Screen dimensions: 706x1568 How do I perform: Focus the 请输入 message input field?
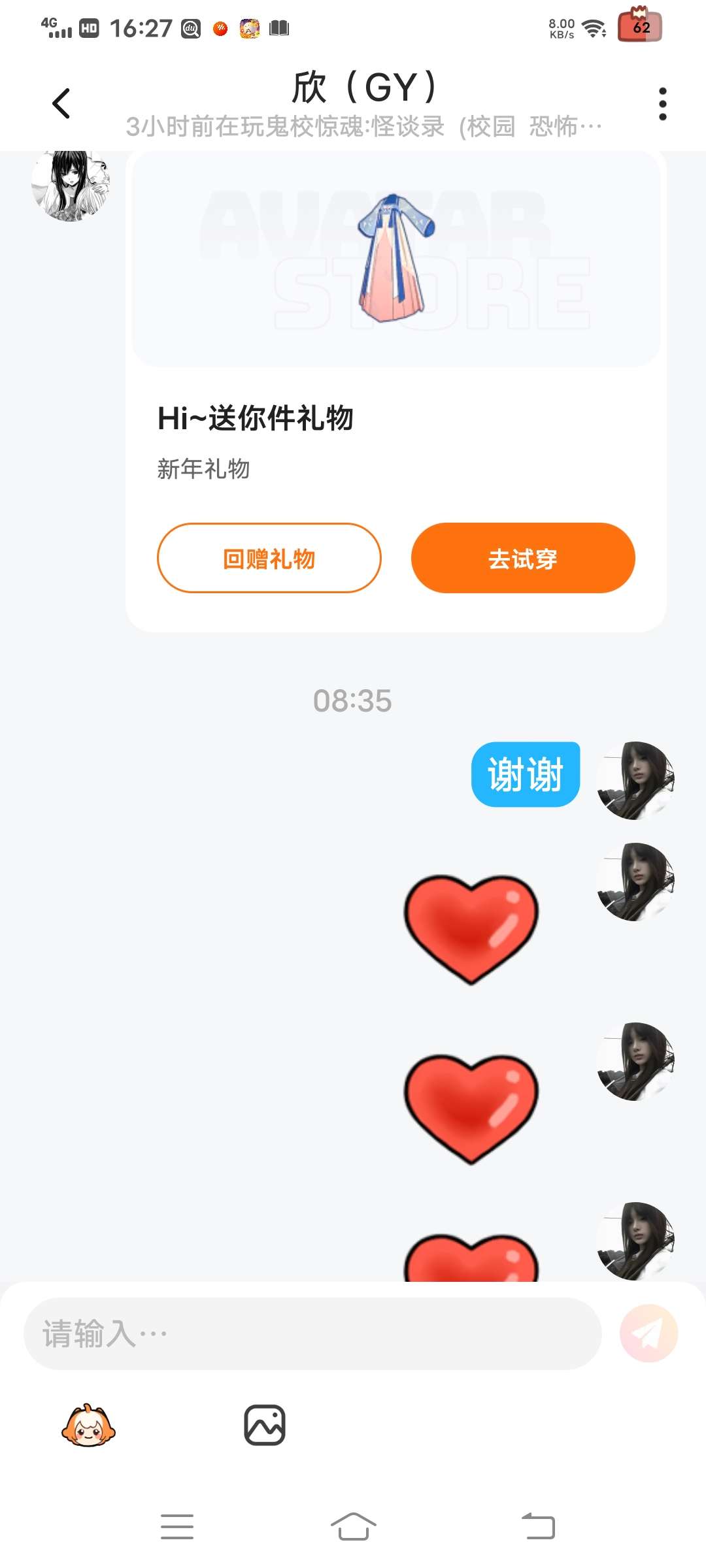pyautogui.click(x=312, y=1333)
